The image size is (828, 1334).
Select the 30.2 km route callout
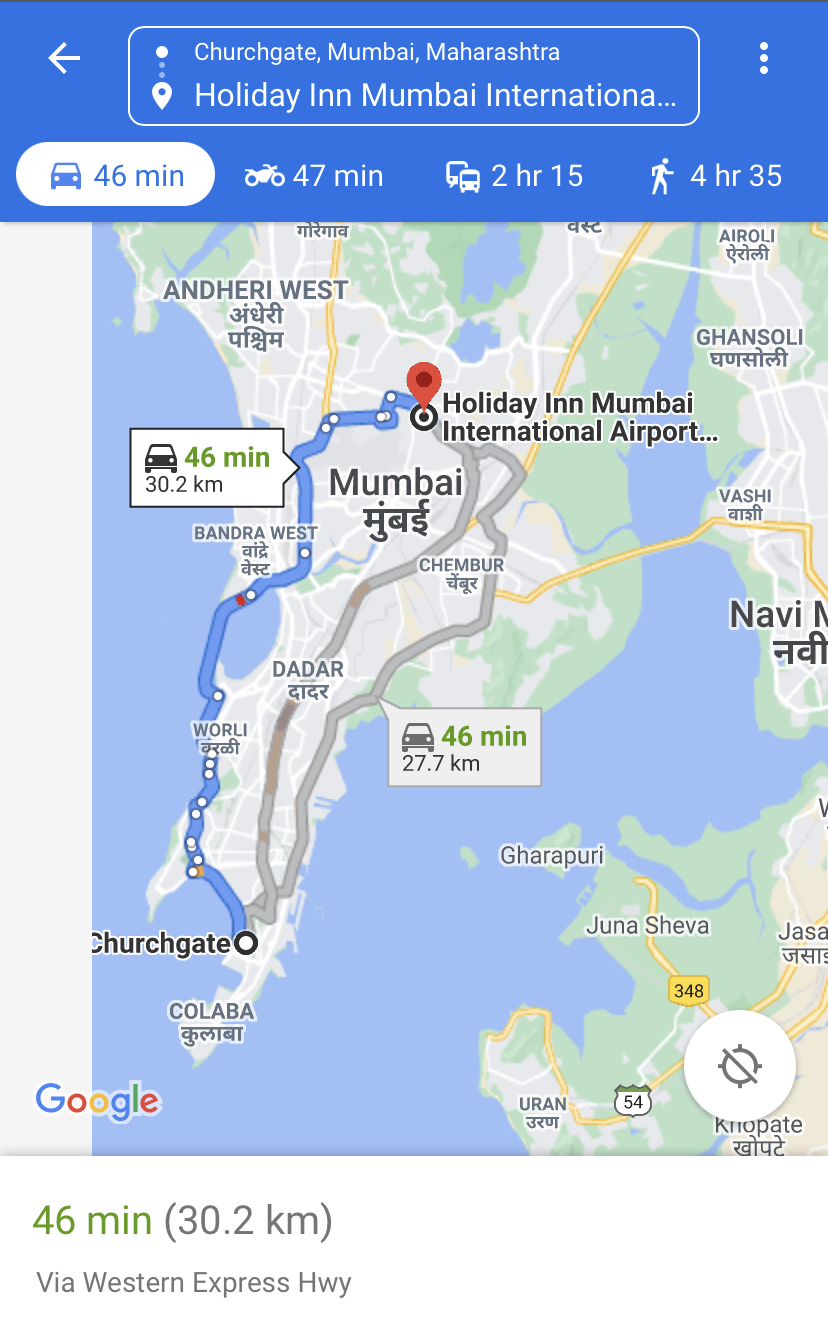pos(207,469)
